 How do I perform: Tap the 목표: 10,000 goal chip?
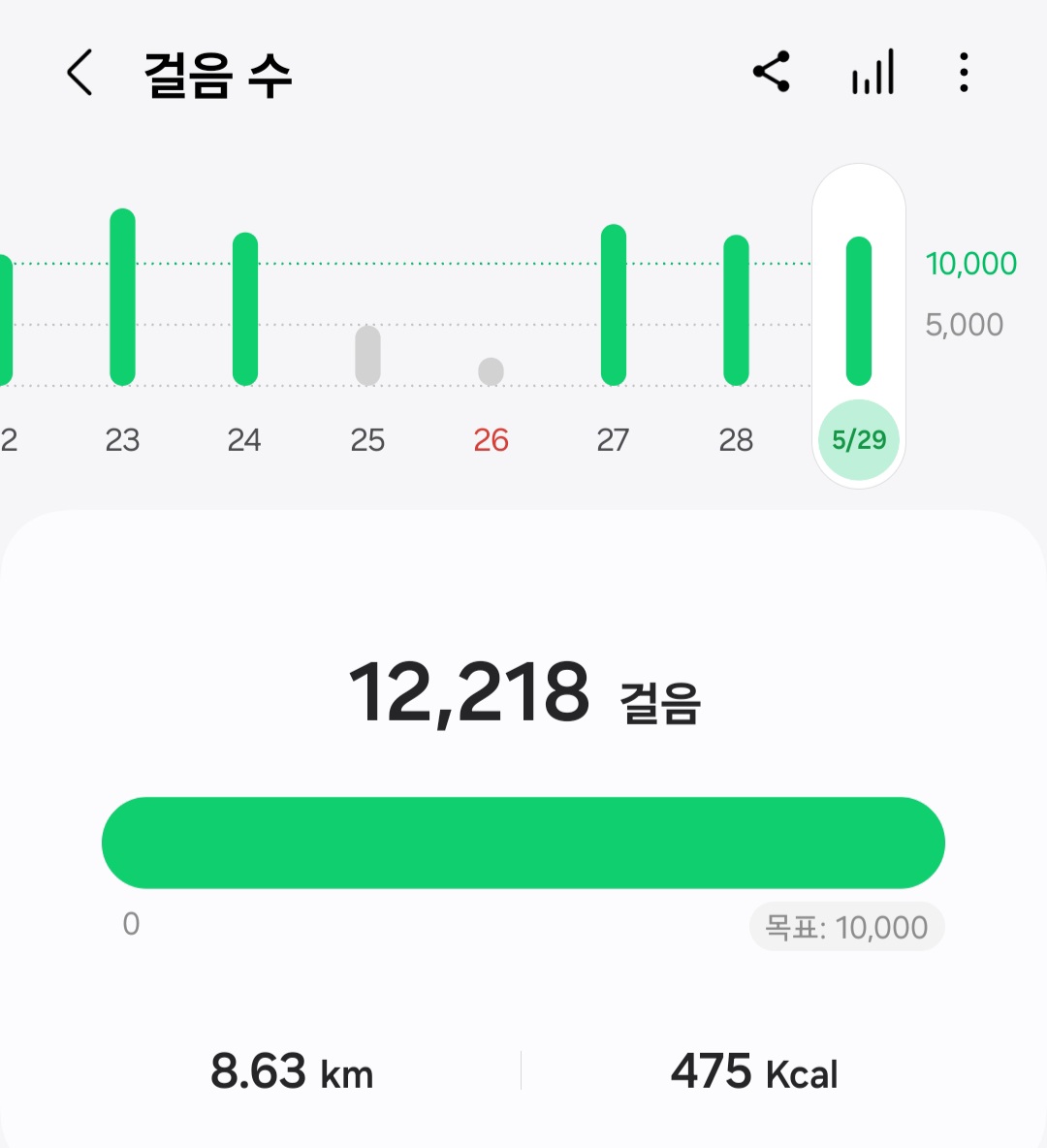846,928
